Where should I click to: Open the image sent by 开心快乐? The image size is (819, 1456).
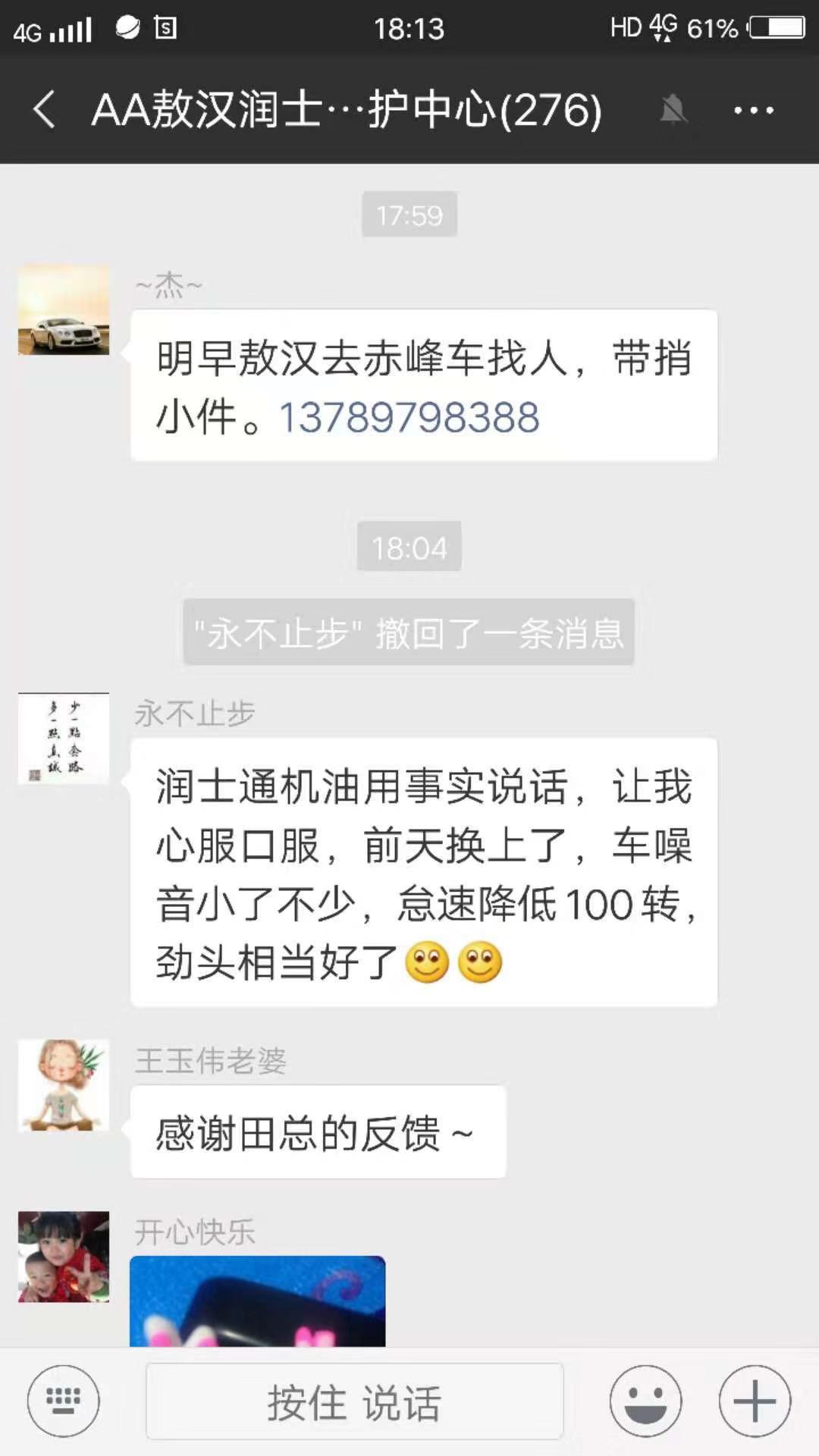(x=257, y=1301)
